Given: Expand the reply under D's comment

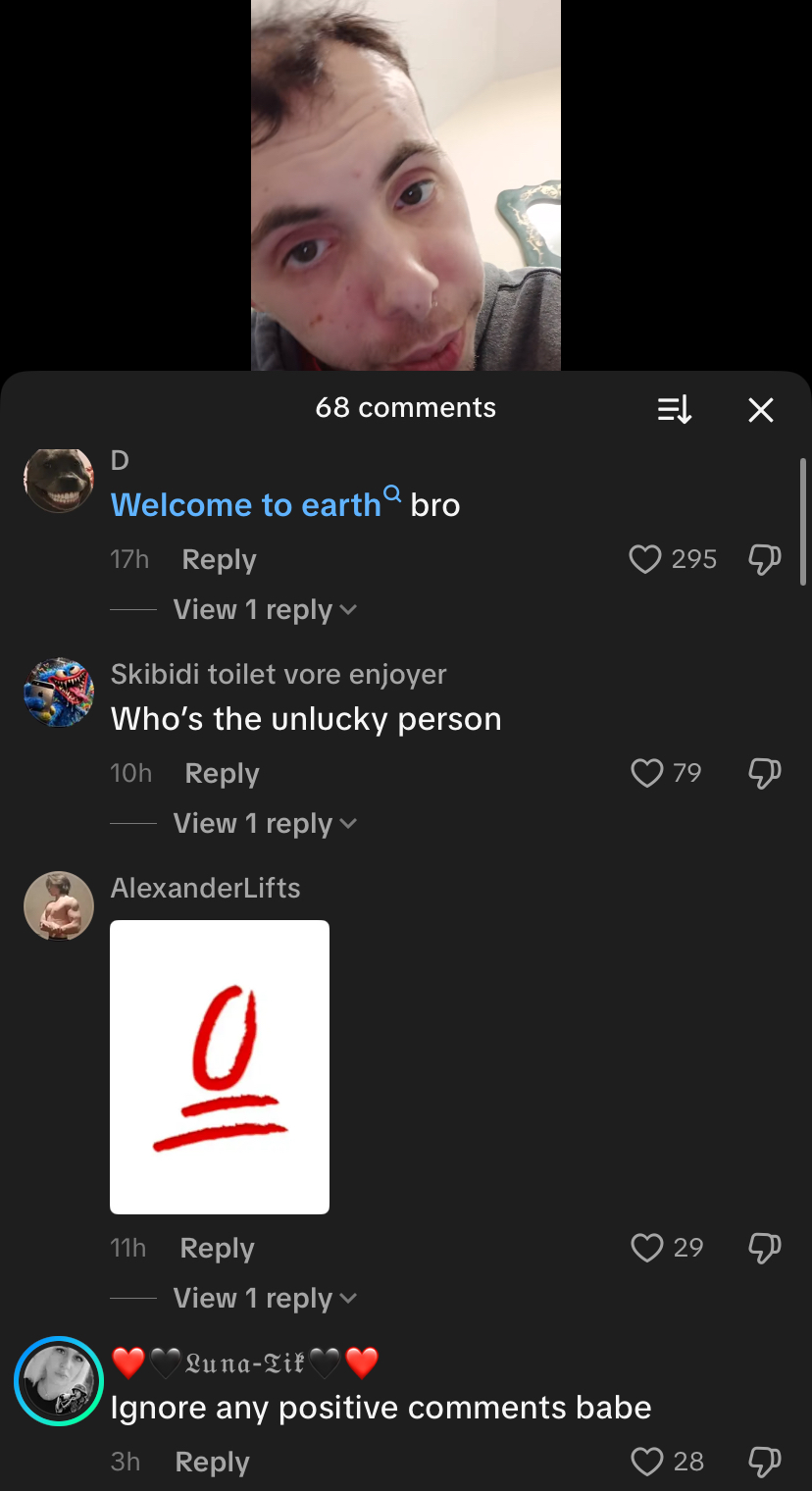Looking at the screenshot, I should 265,610.
